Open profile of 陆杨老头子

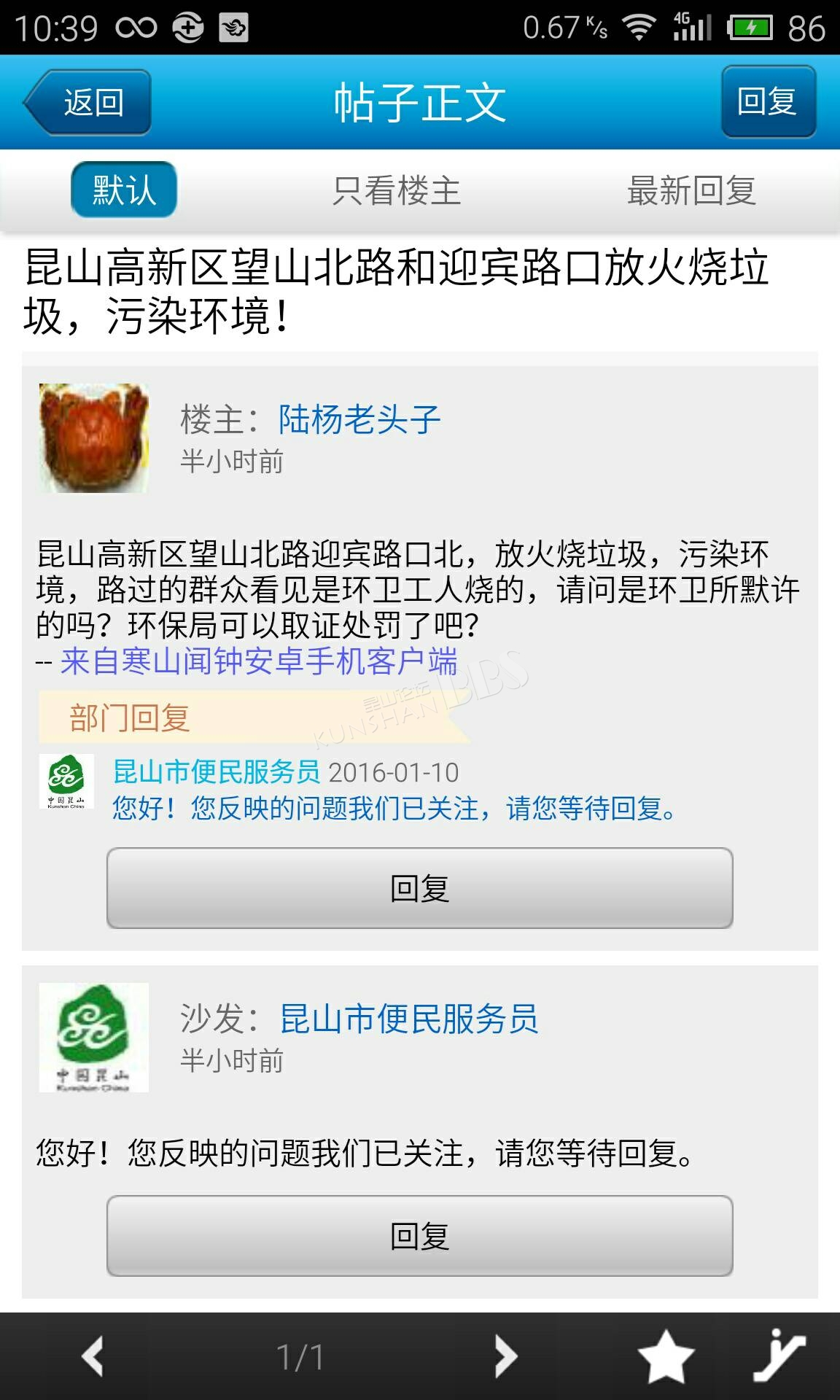pos(359,419)
